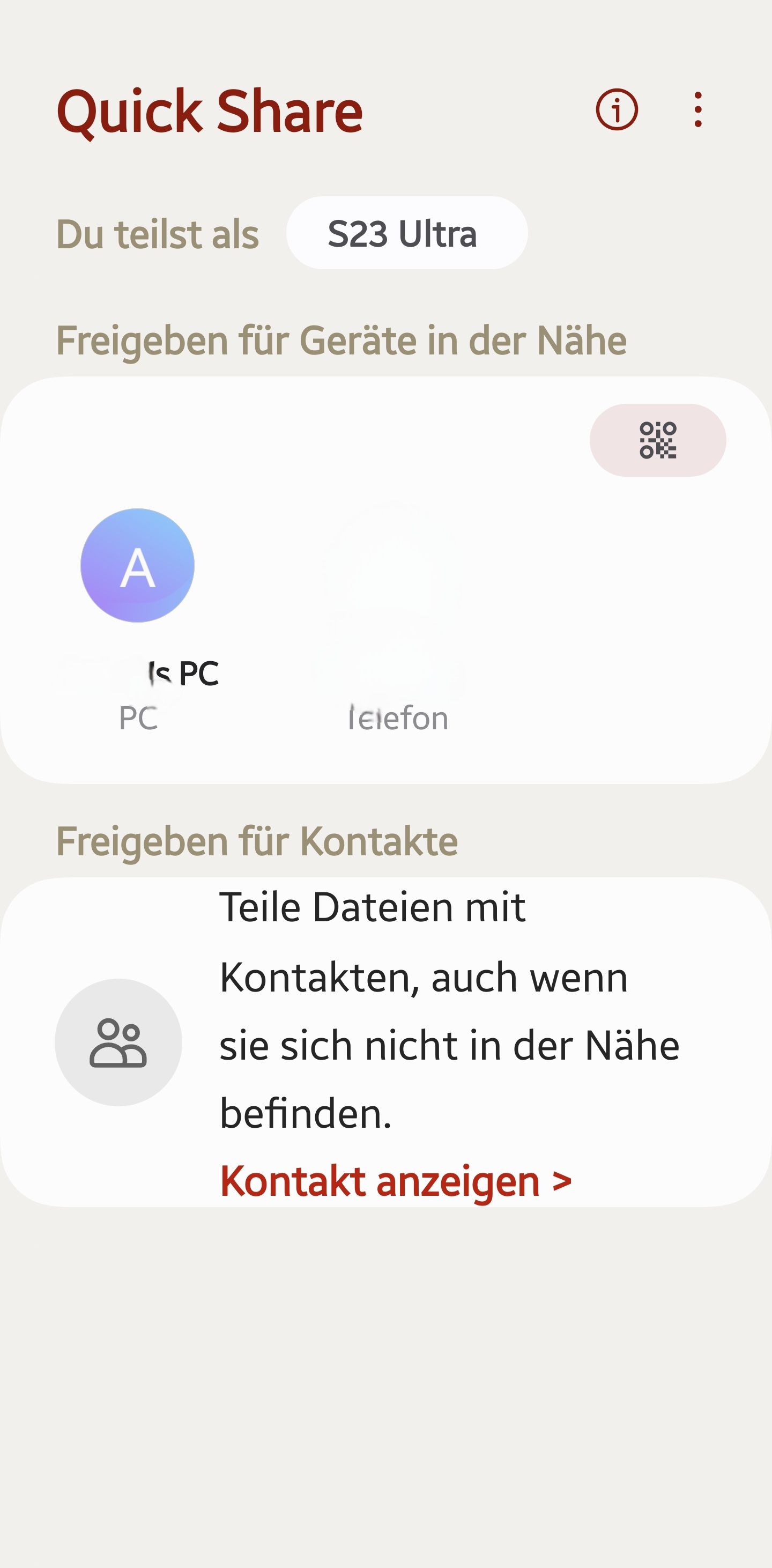Tap the Freigeben für Kontakte section header
This screenshot has height=1568, width=772.
pos(256,842)
